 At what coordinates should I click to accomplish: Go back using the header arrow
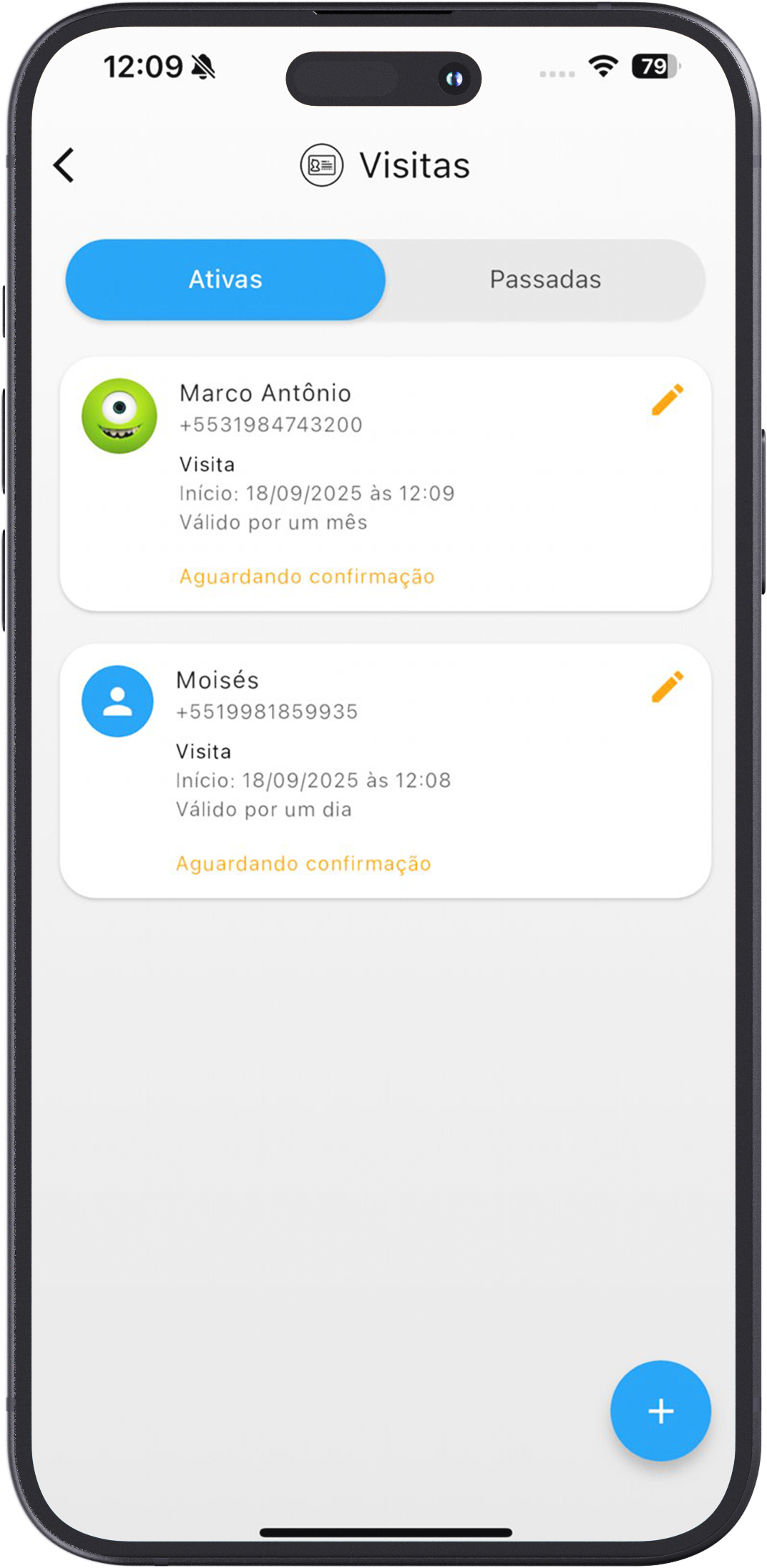pyautogui.click(x=64, y=165)
